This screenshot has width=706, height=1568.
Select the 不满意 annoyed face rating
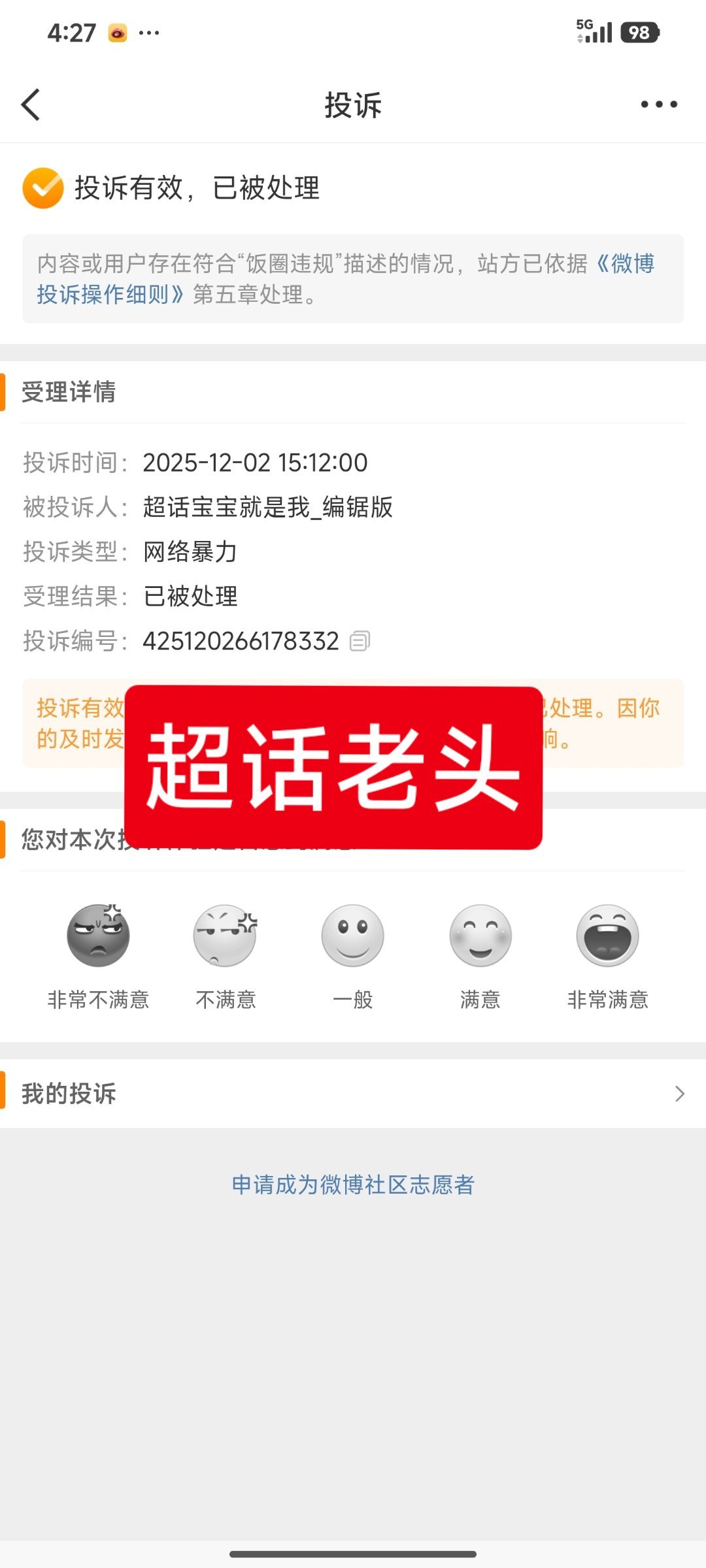coord(225,936)
